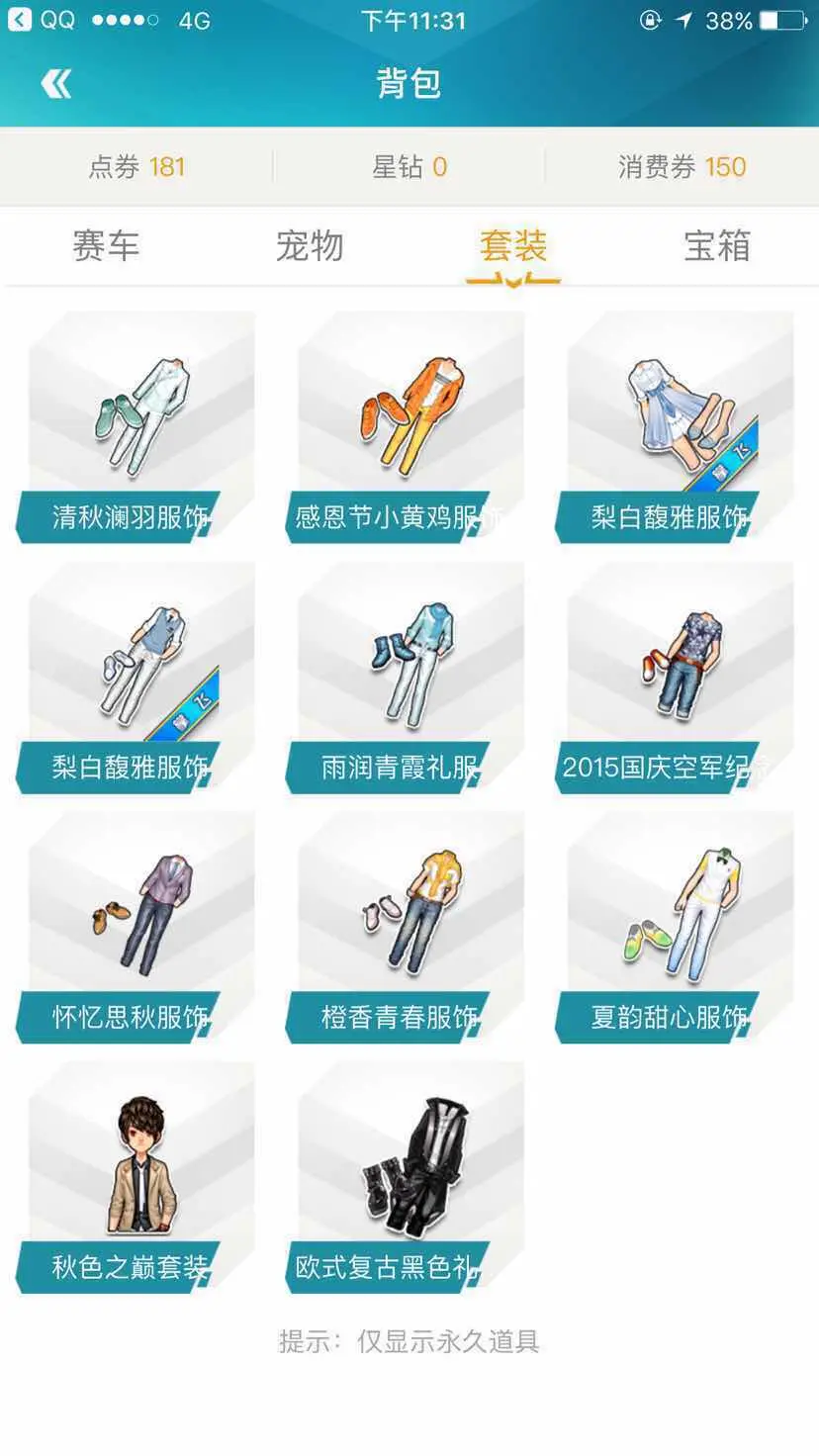Open the 宝箱 tab
Viewport: 819px width, 1456px height.
[x=717, y=245]
